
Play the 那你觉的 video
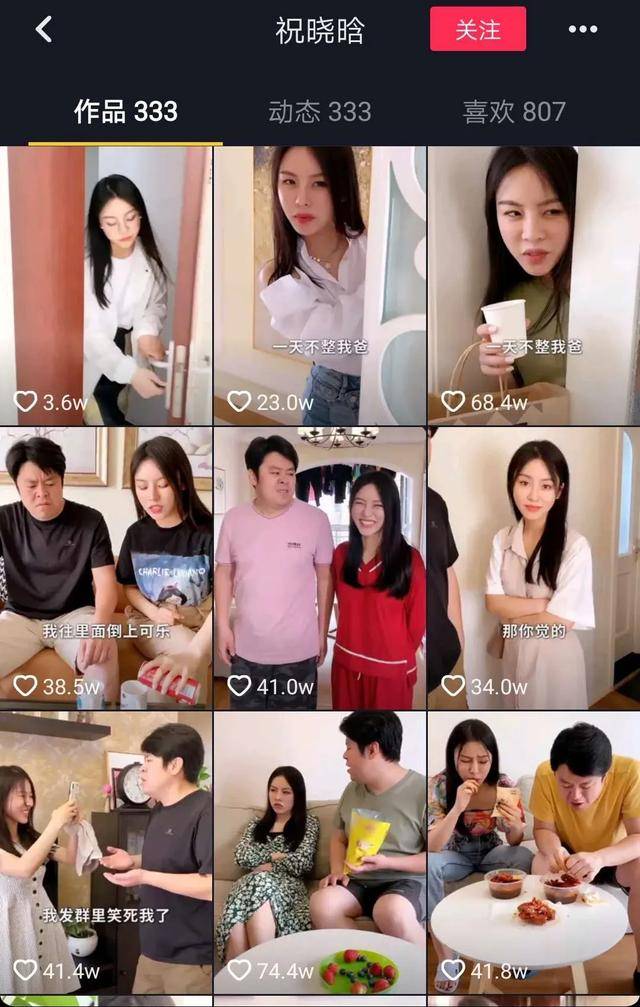click(x=533, y=568)
